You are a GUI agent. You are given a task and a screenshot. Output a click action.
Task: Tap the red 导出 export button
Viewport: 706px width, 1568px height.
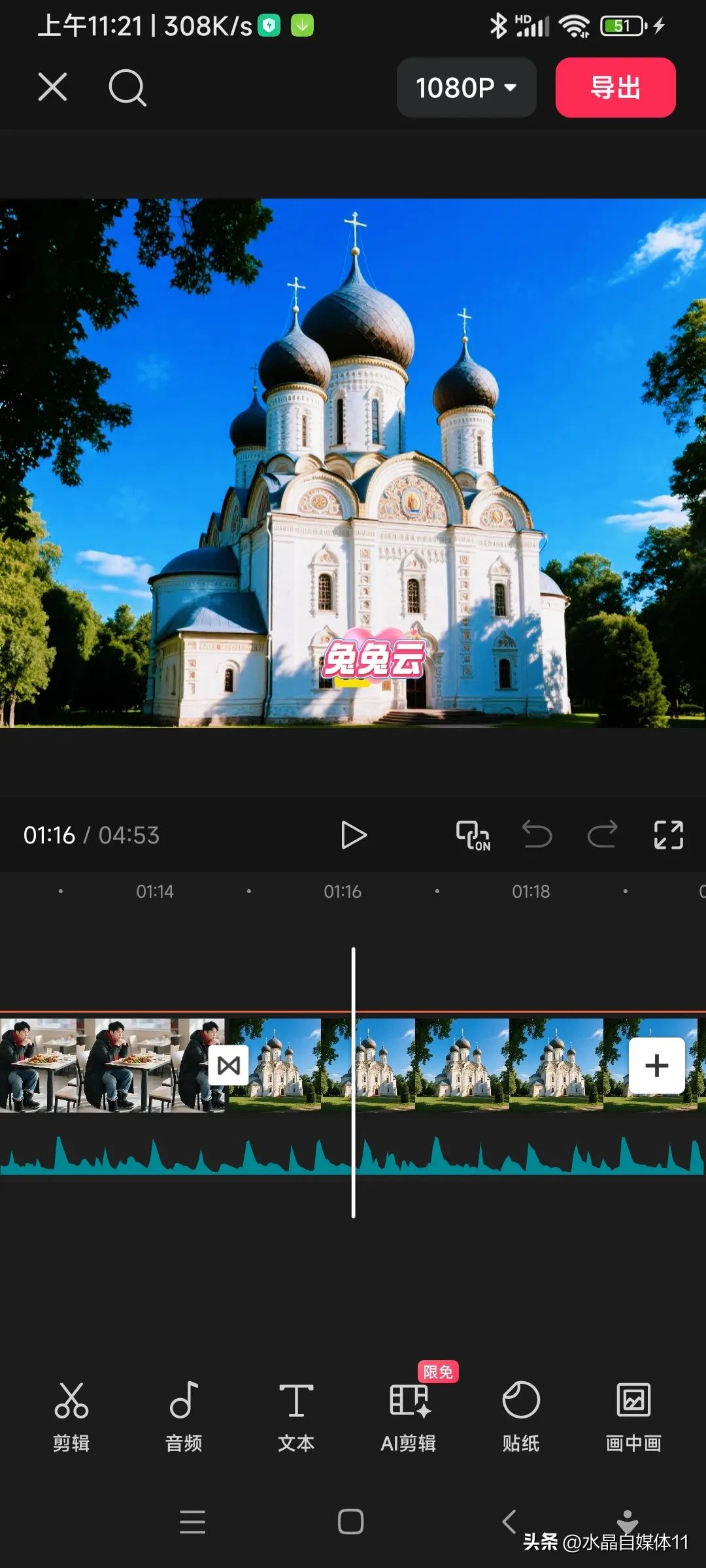(615, 88)
